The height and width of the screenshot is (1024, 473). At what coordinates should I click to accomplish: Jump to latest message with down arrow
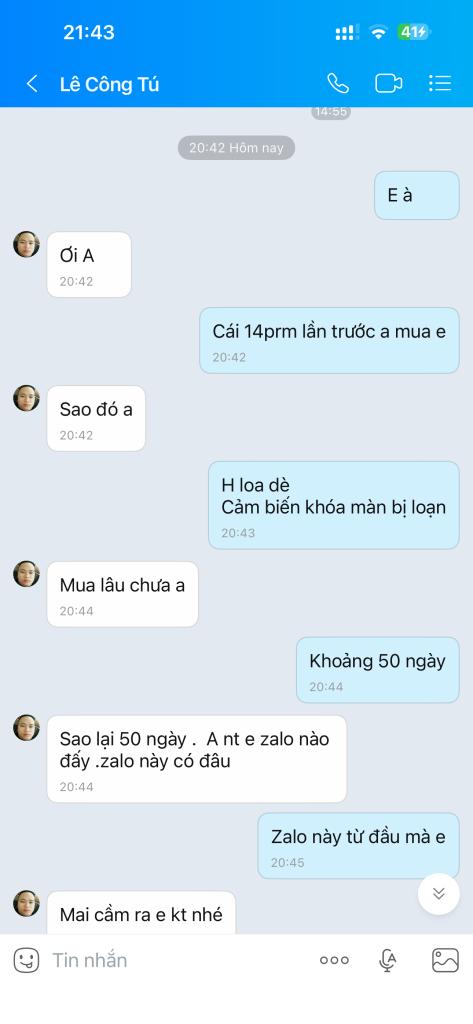point(438,893)
